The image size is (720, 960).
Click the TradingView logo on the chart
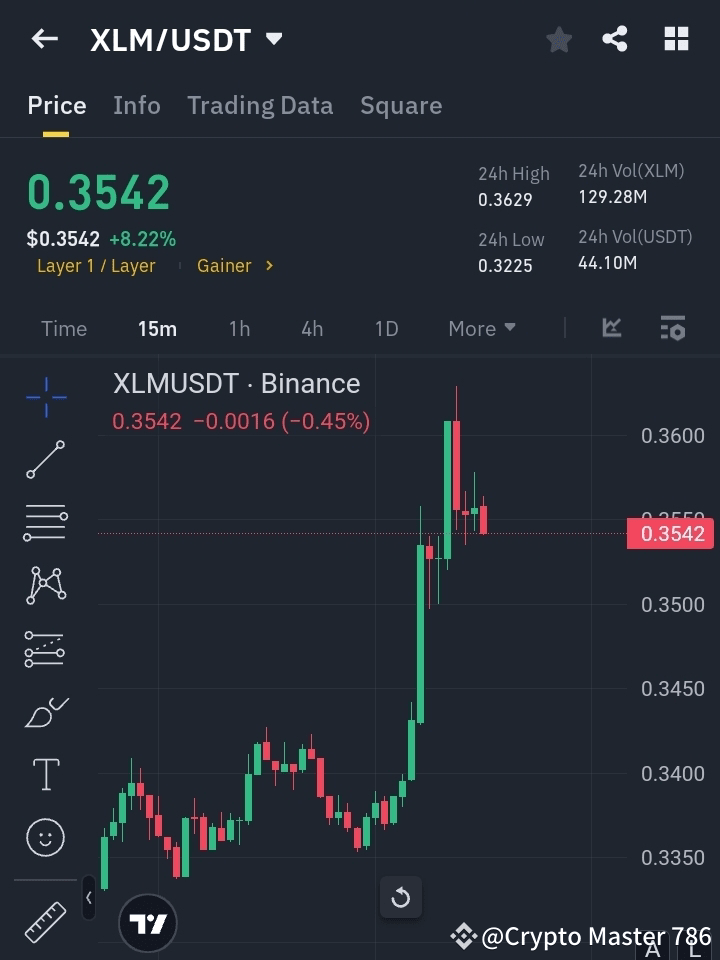[x=148, y=922]
